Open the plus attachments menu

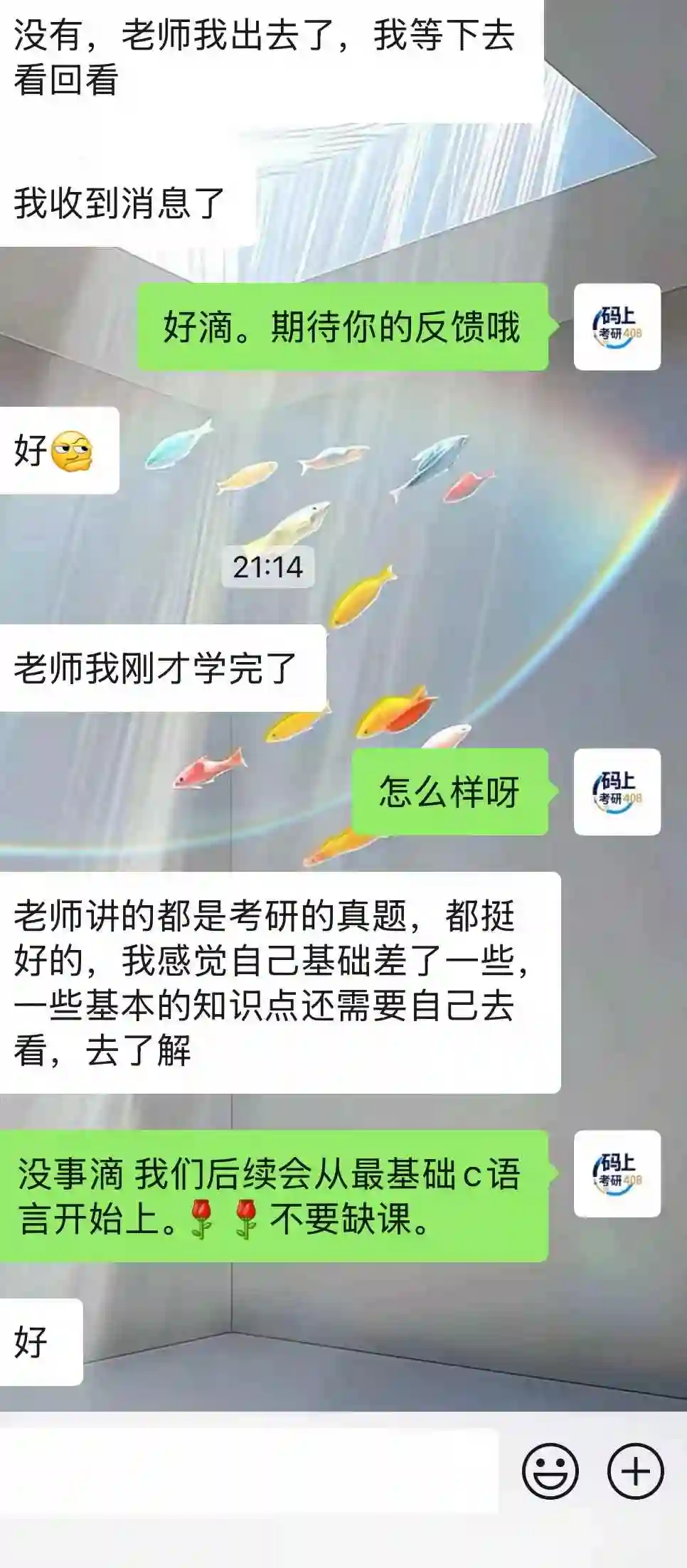(635, 1471)
